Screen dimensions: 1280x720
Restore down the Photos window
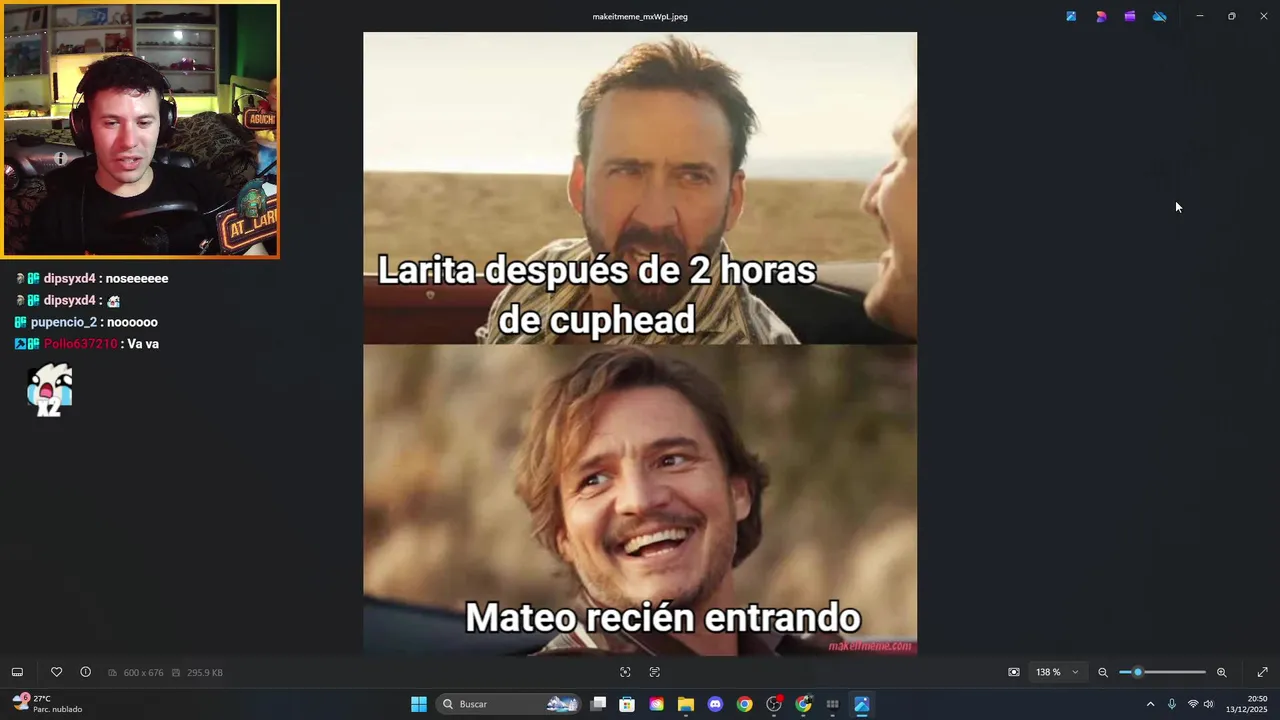click(x=1231, y=16)
